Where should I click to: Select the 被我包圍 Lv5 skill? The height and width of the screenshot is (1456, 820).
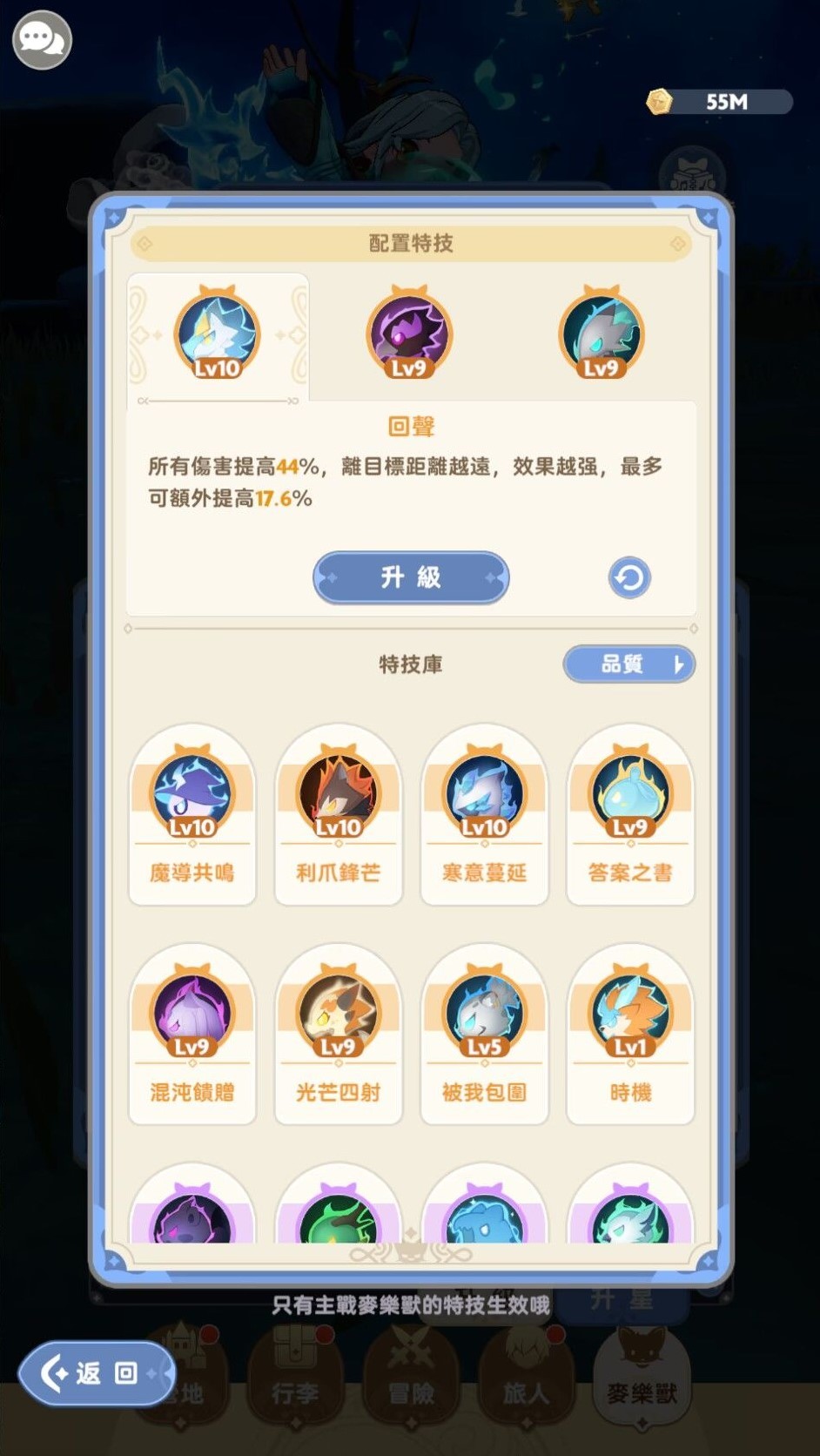(484, 1013)
